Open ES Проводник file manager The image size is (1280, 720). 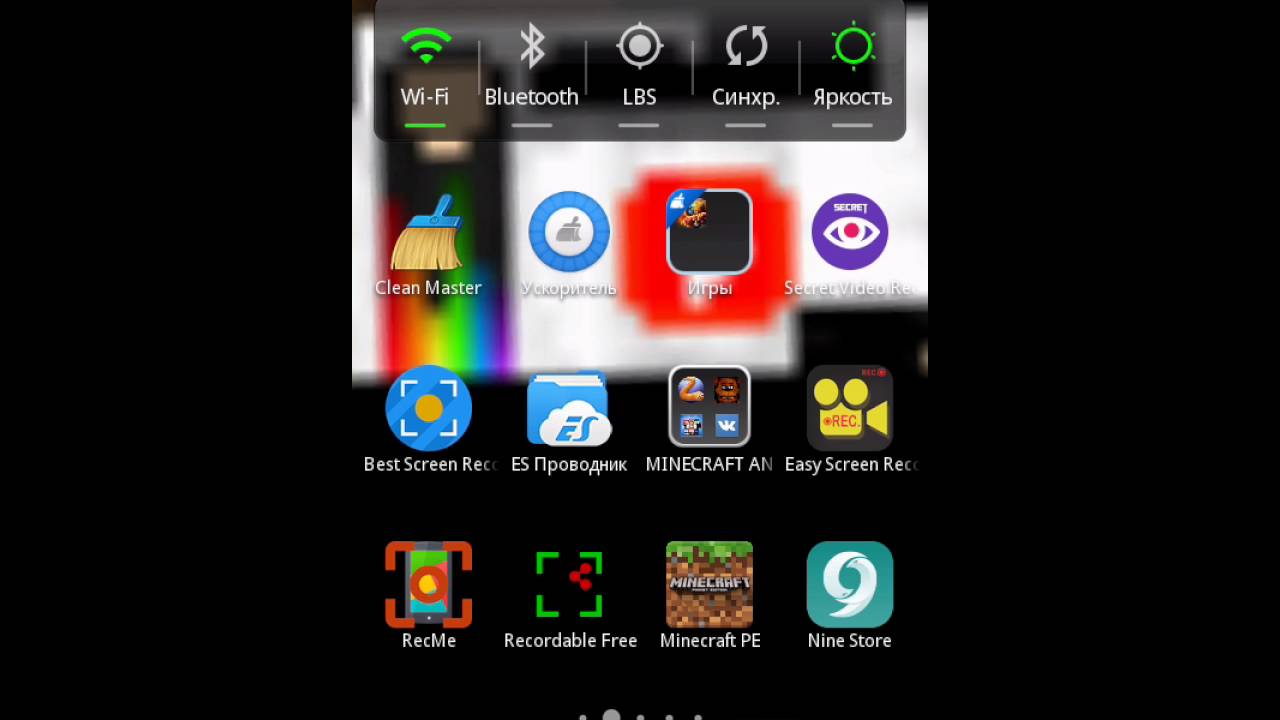tap(569, 409)
